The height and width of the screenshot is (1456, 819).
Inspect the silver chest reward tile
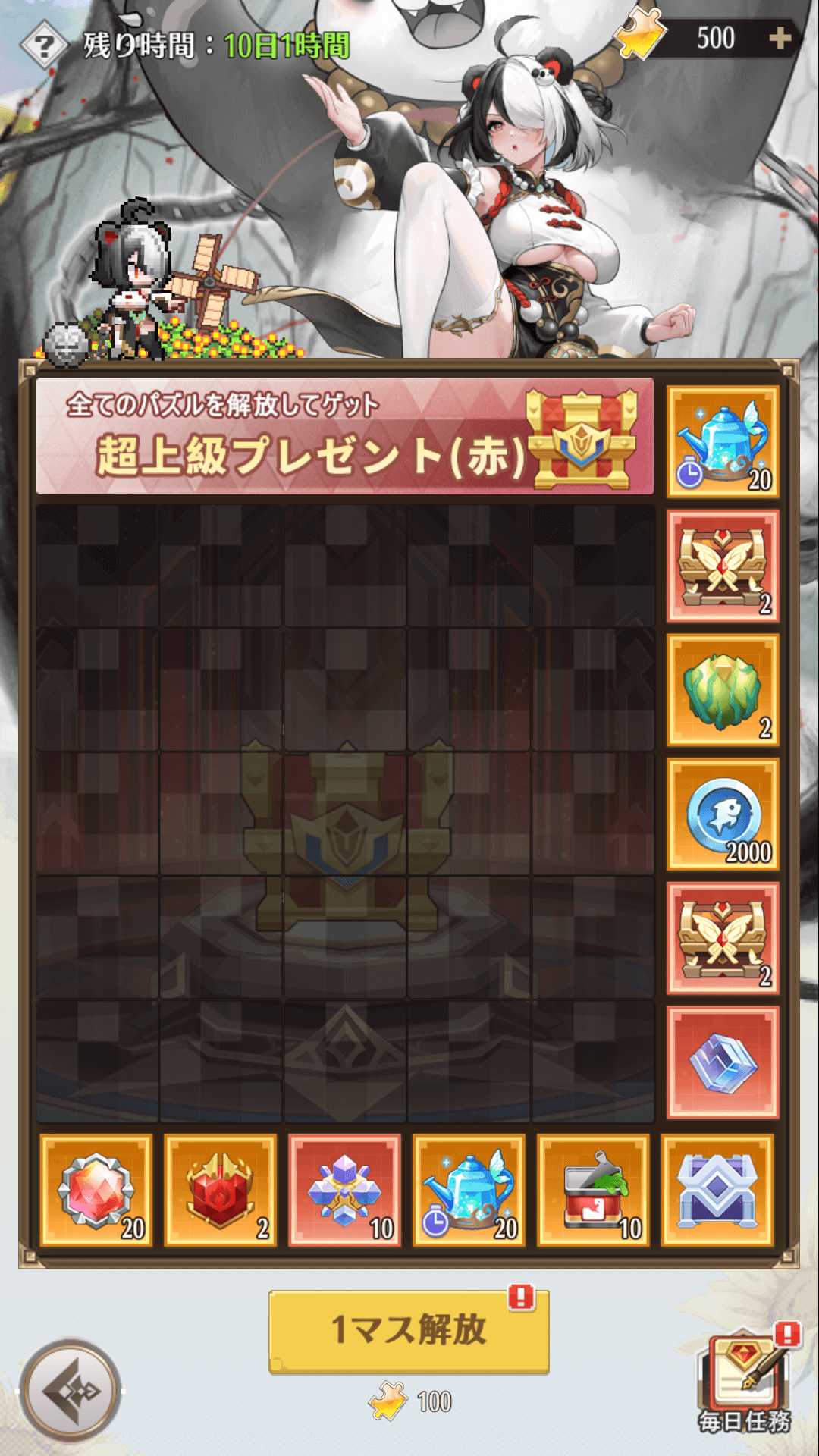point(717,1191)
